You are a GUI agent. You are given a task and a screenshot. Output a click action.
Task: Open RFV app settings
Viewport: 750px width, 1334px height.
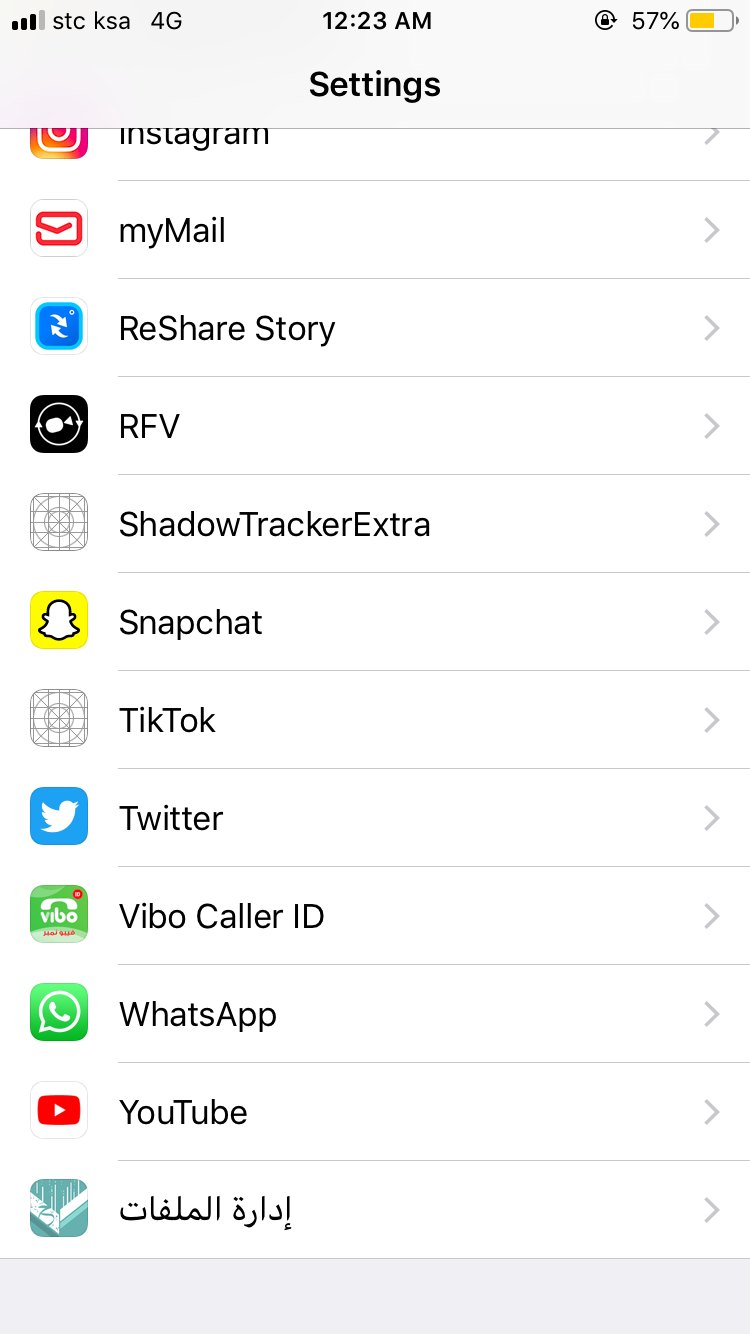(375, 426)
